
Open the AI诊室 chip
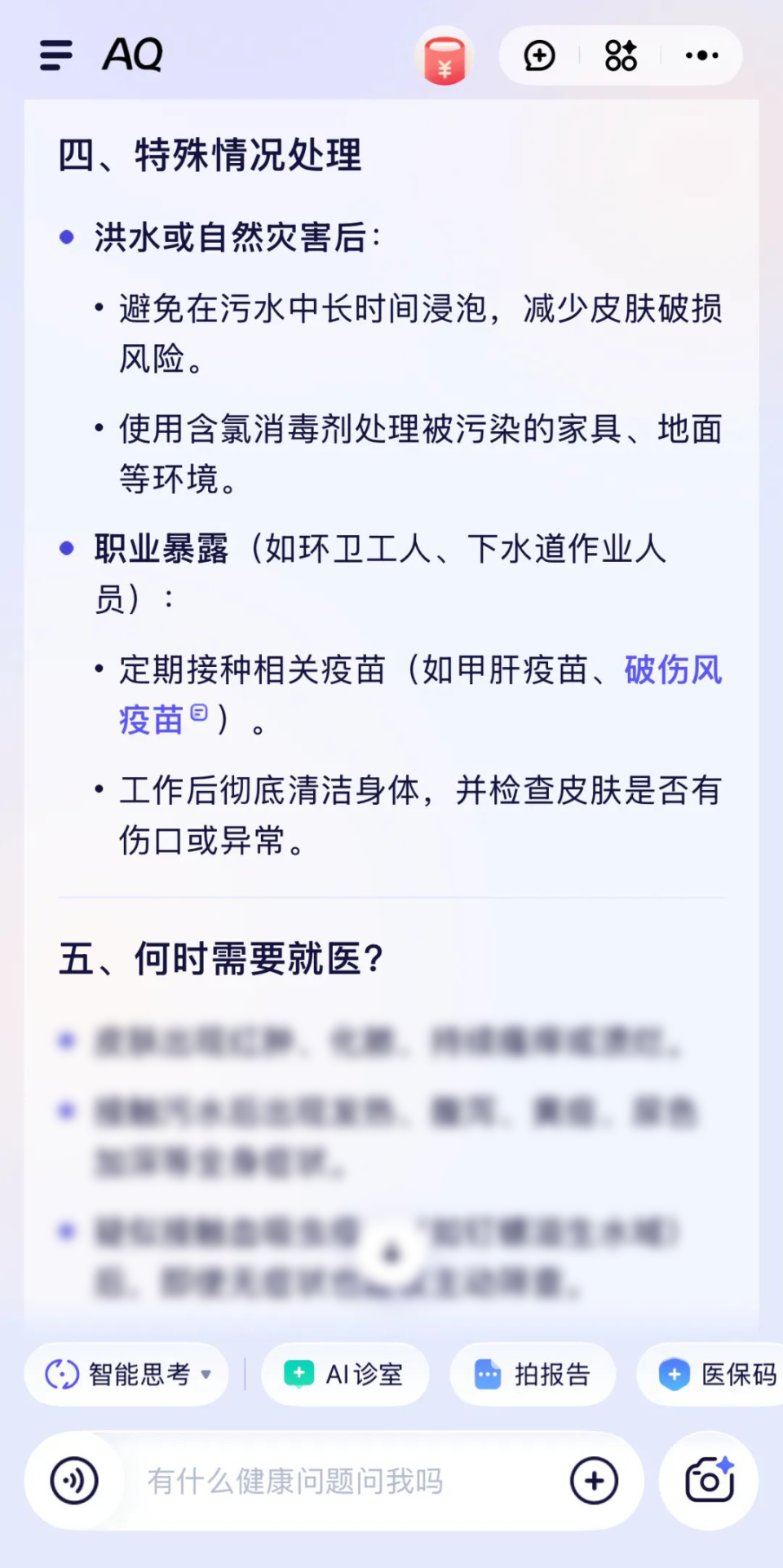tap(344, 1374)
